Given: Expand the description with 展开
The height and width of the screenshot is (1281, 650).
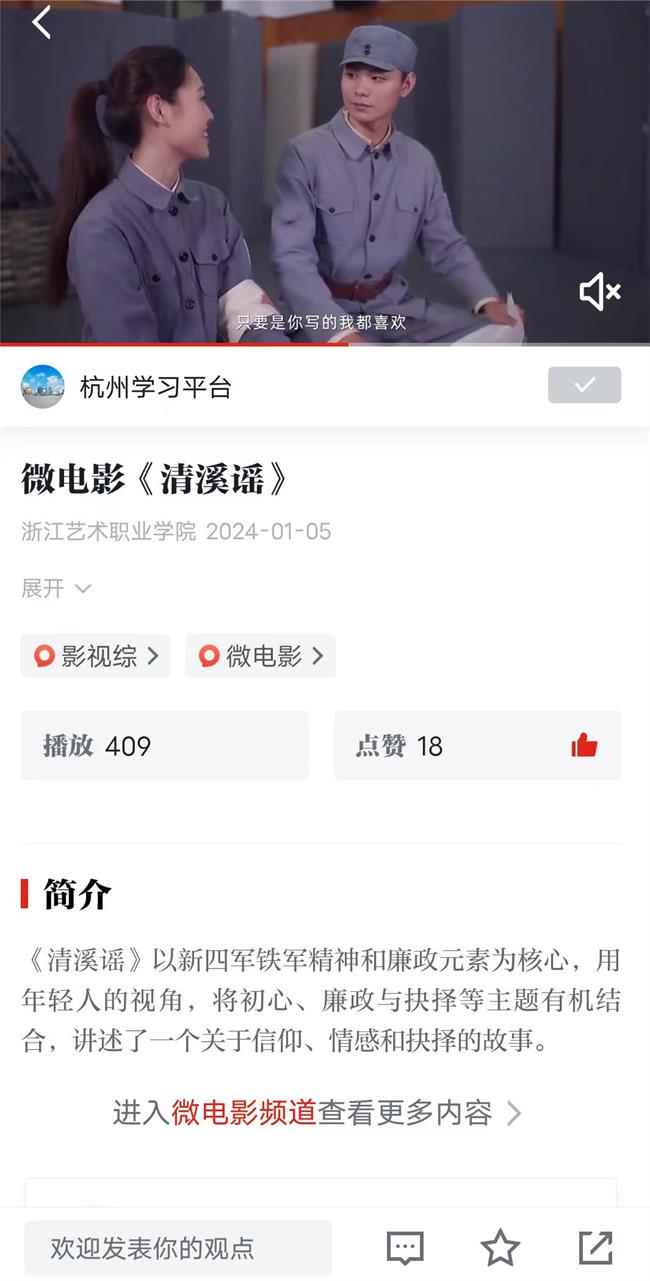Looking at the screenshot, I should [56, 588].
